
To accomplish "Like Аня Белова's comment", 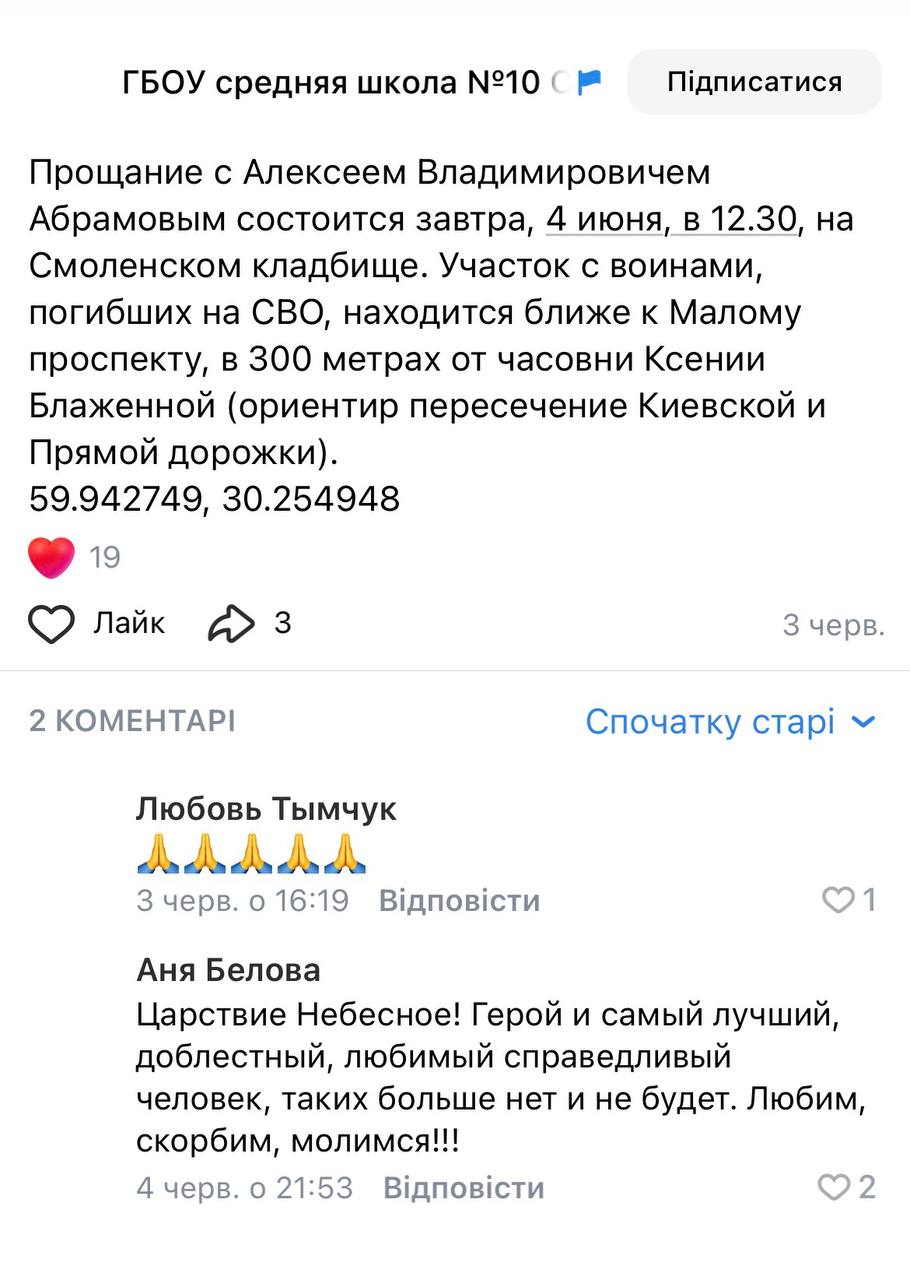I will (835, 1188).
